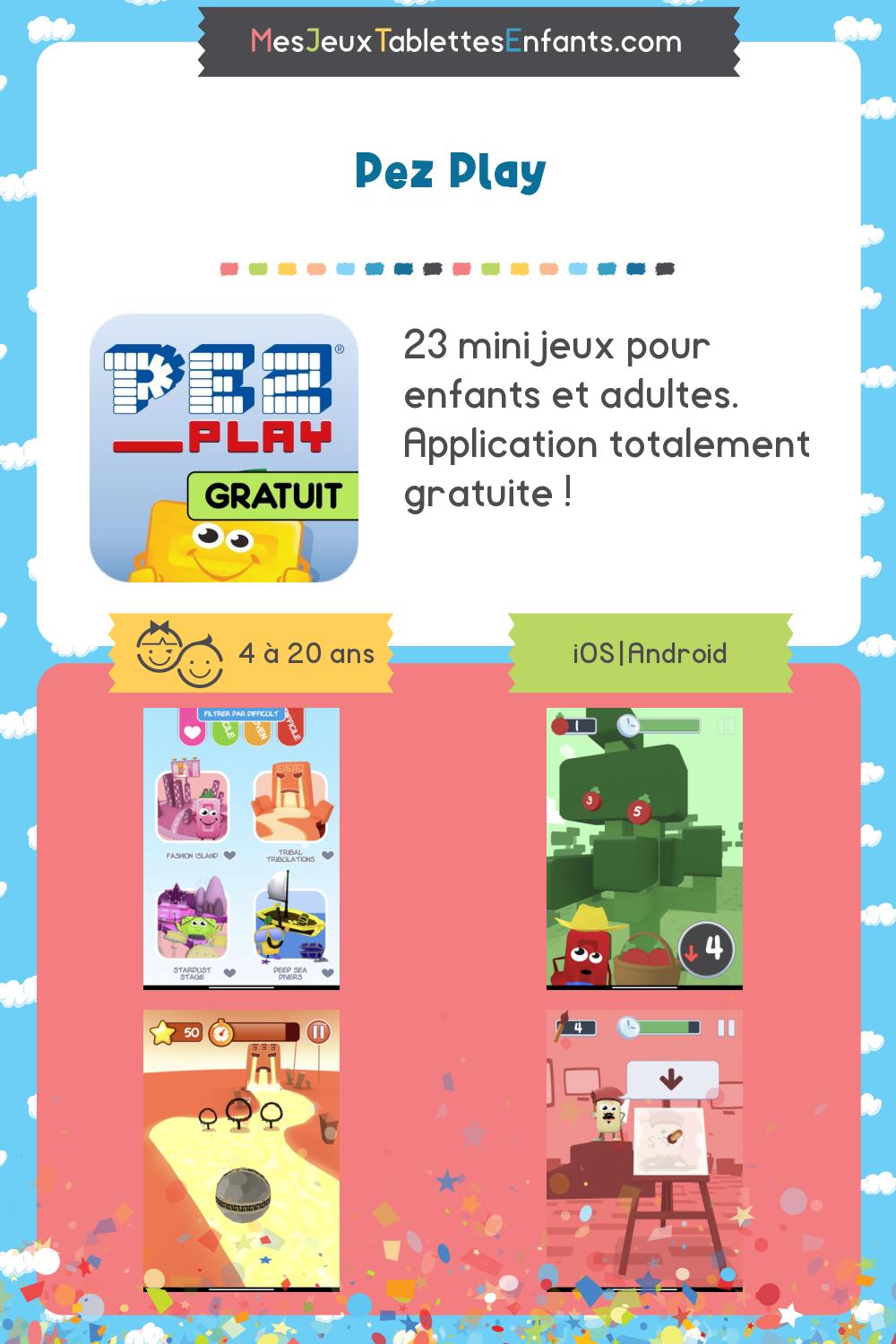
Task: Toggle the heart next to Tribal Tribulations
Action: (x=327, y=856)
